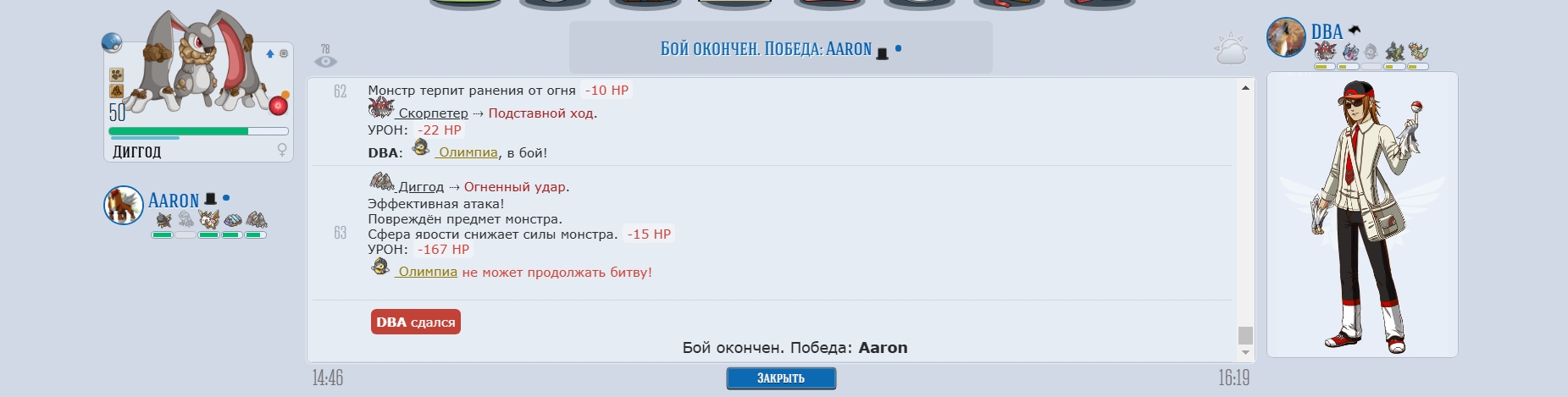Open the Диггод link in the battle log
The height and width of the screenshot is (397, 1568).
click(421, 187)
